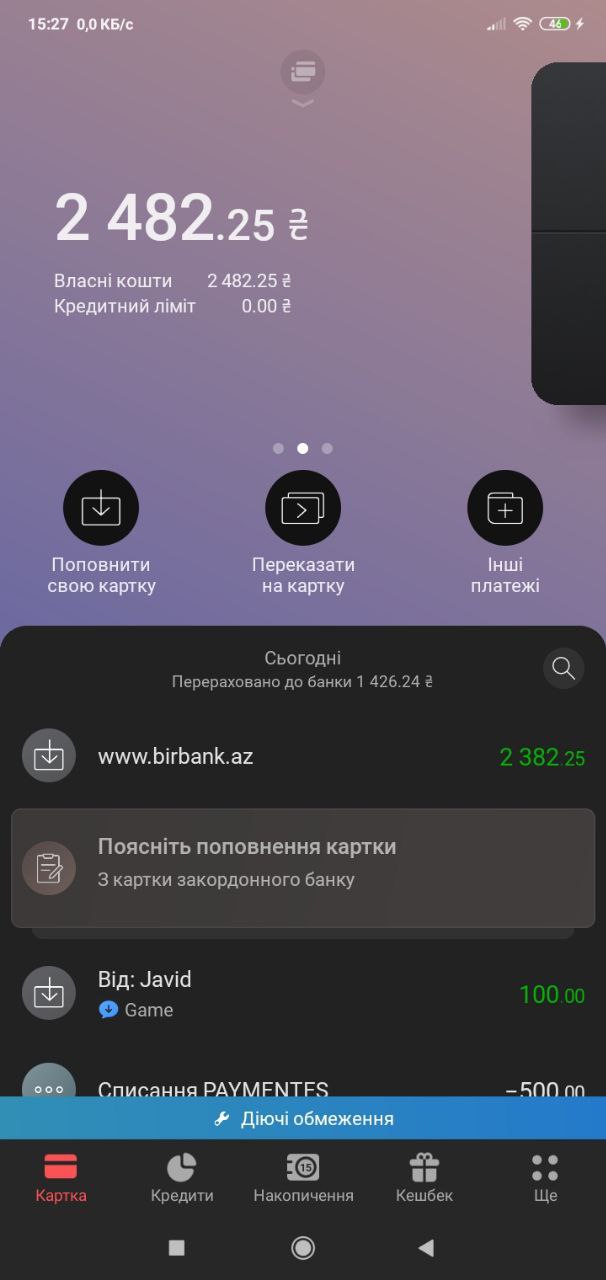
Task: Go to the system home screen
Action: point(303,1247)
